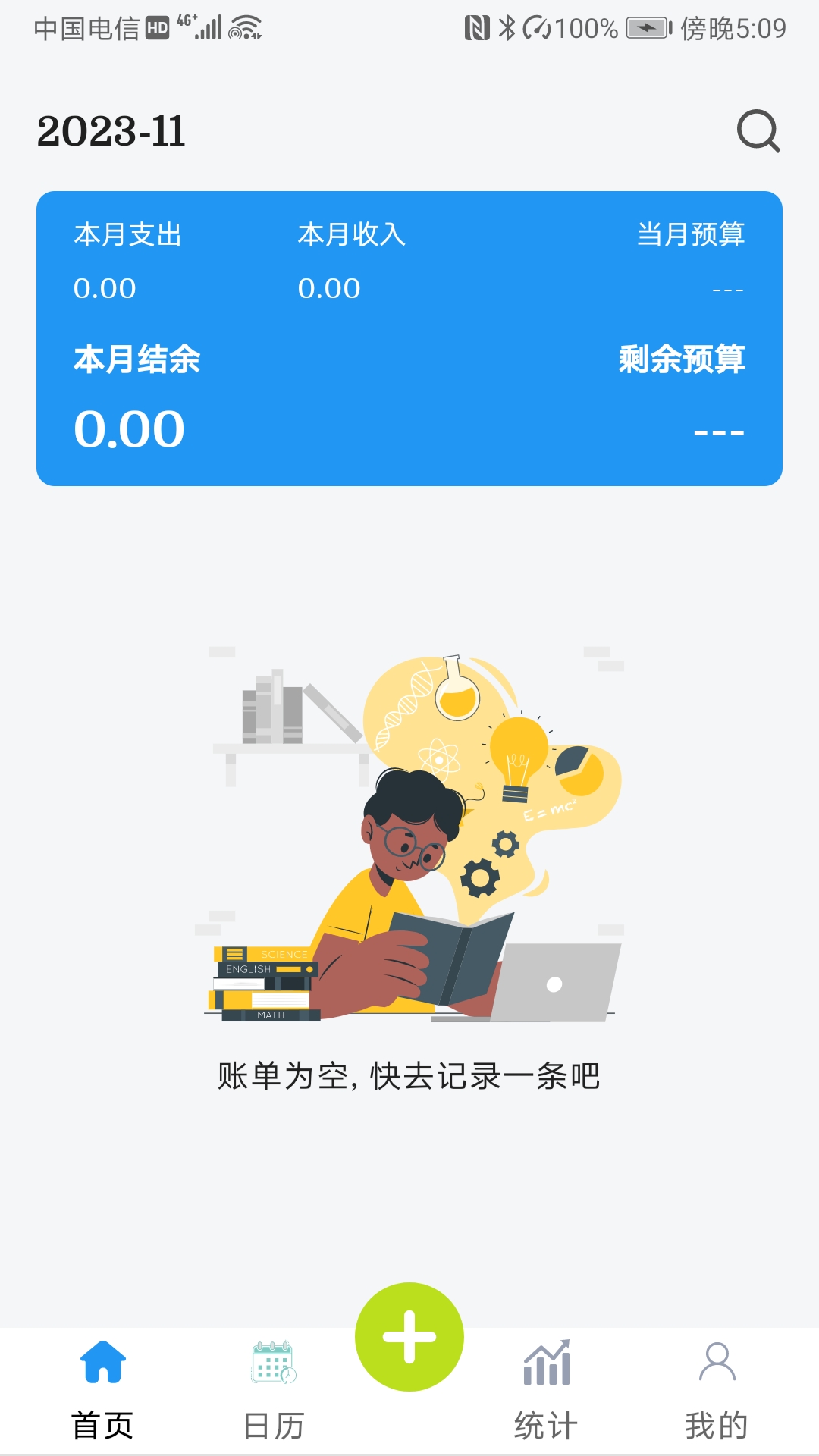Viewport: 819px width, 1456px height.
Task: Tap the 本月支出 amount showing 0.00
Action: (x=105, y=288)
